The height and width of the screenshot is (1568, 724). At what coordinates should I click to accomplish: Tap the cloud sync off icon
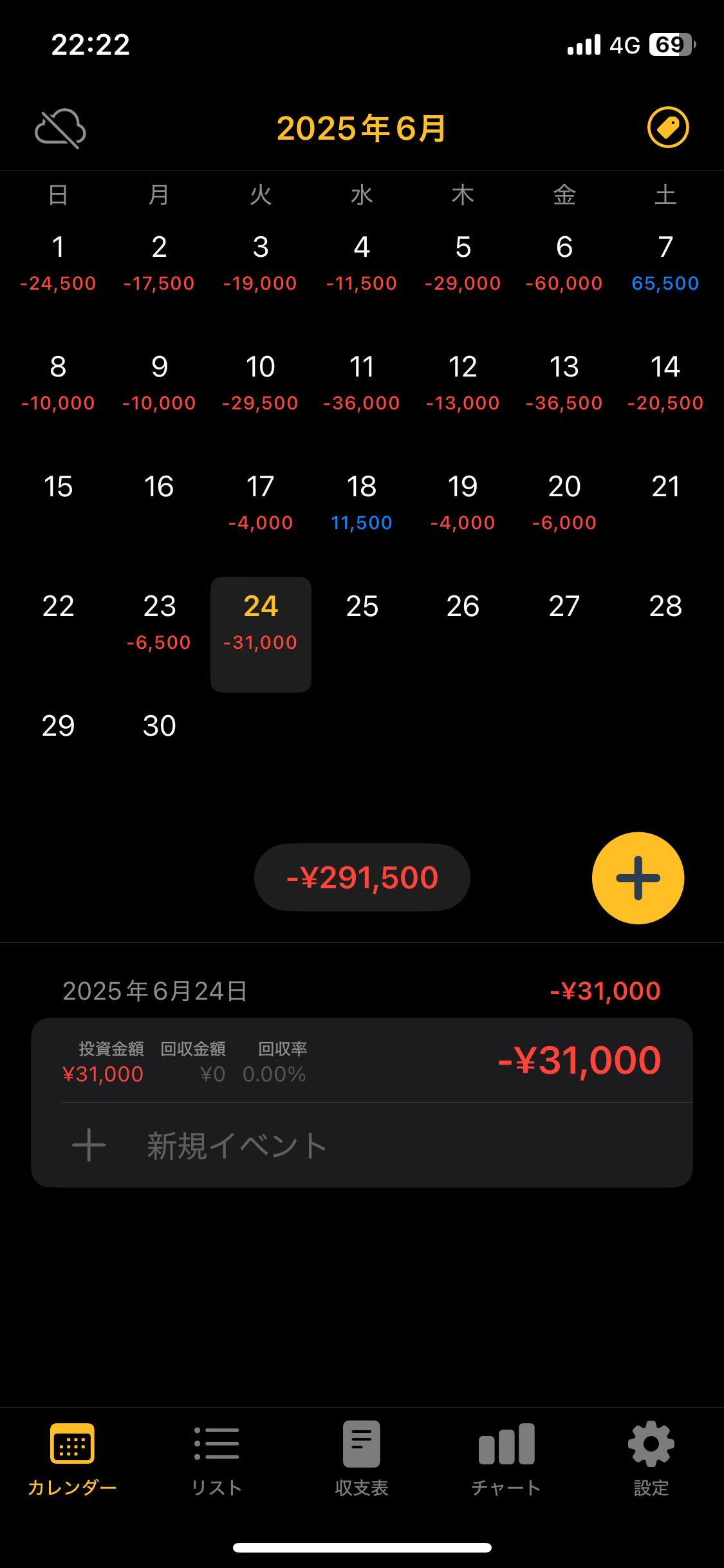pyautogui.click(x=60, y=128)
